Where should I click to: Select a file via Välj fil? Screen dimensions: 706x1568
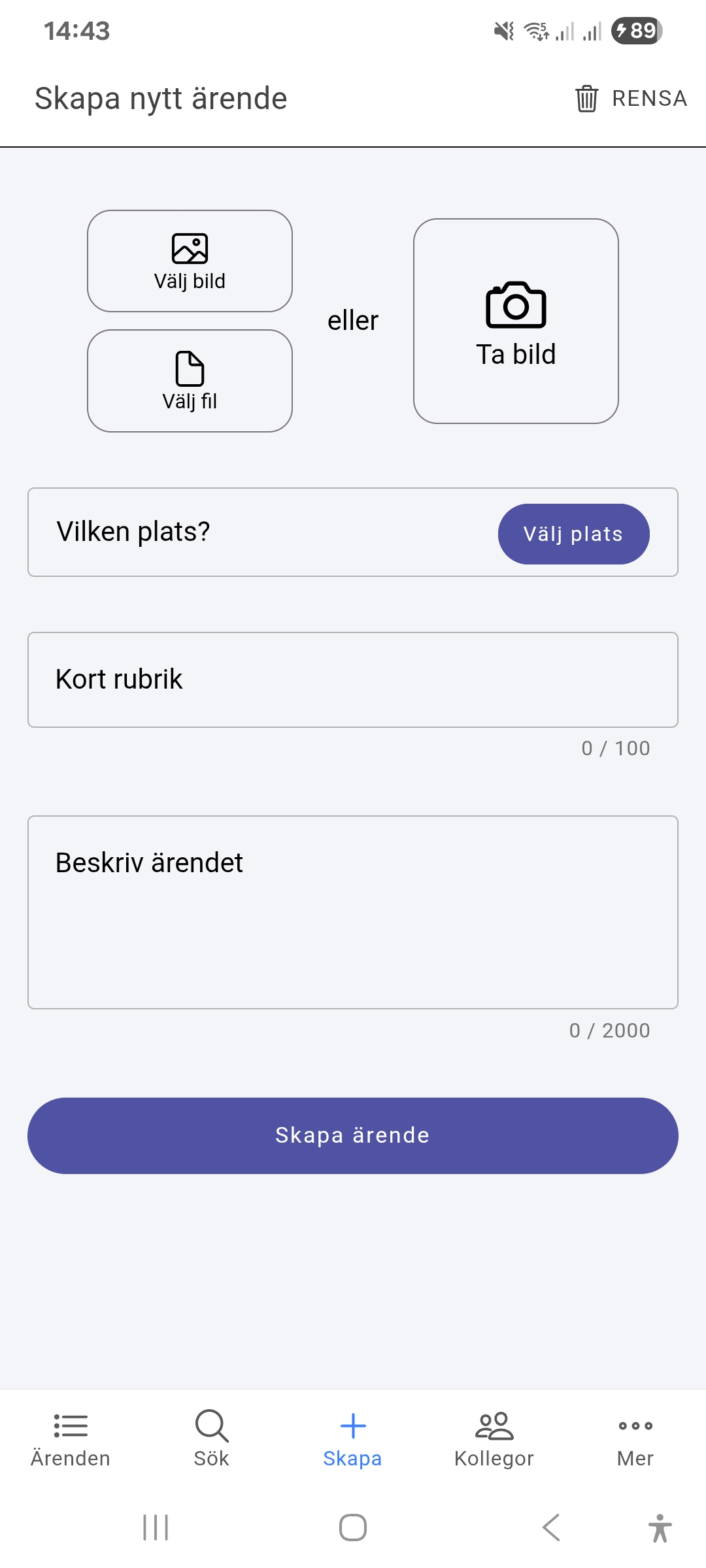pyautogui.click(x=190, y=381)
